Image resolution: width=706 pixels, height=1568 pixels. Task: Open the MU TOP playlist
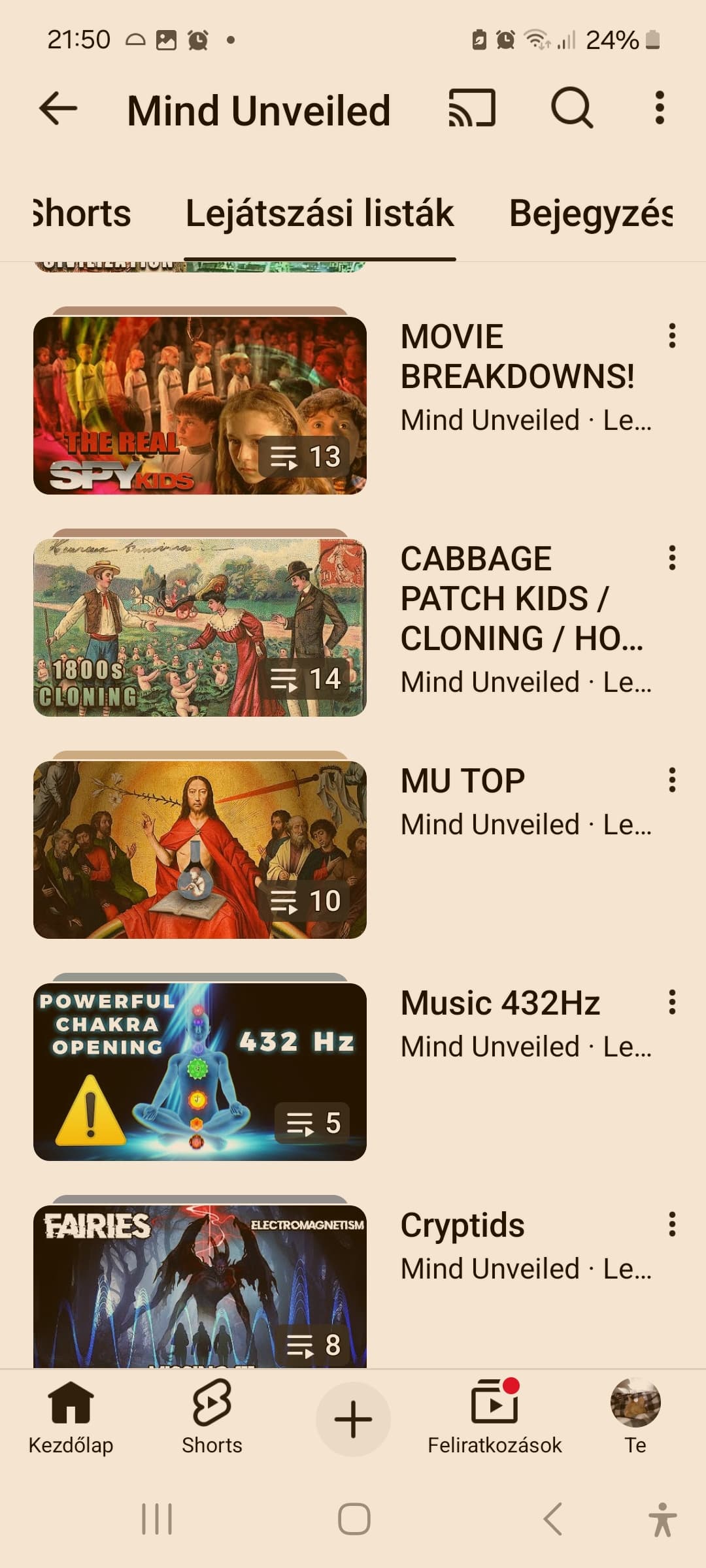point(200,849)
